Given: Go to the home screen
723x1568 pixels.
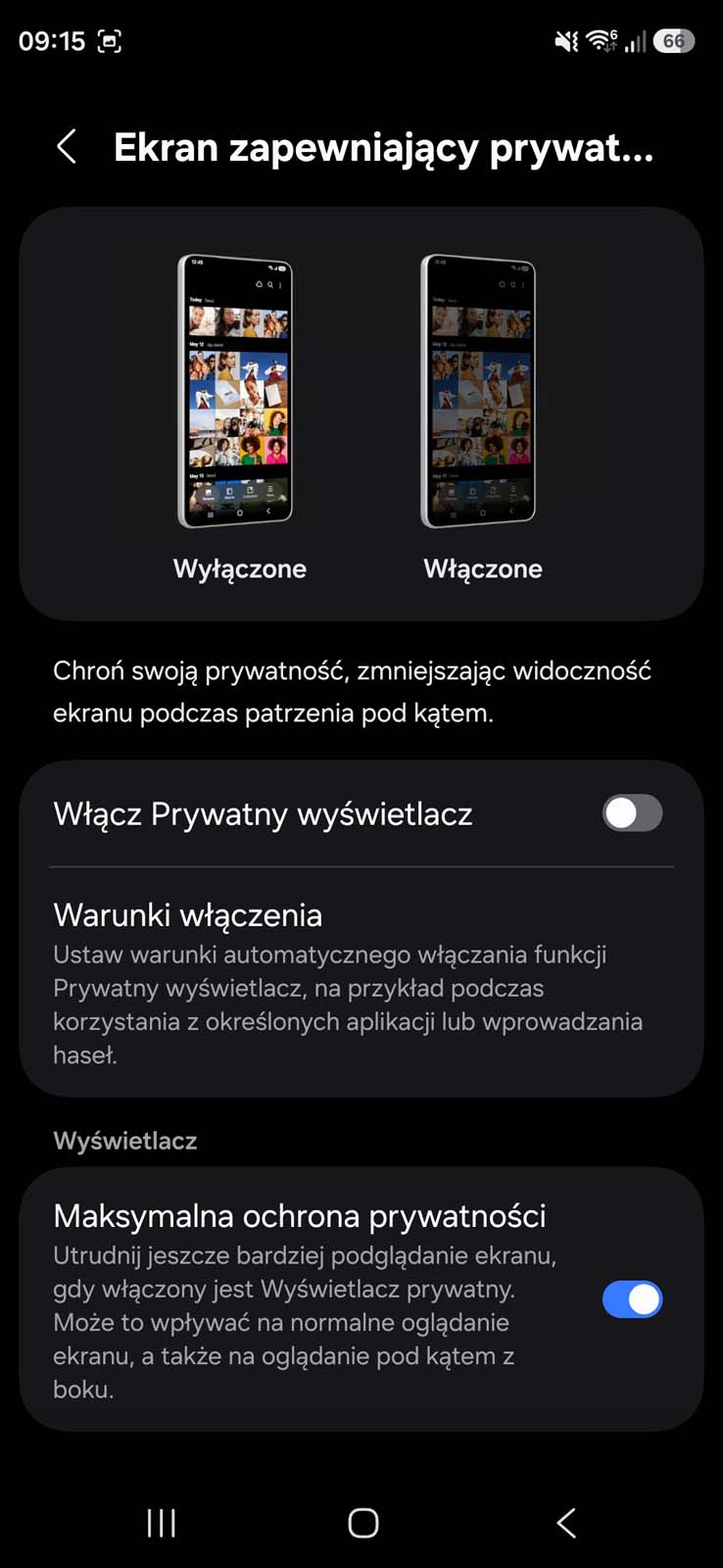Looking at the screenshot, I should pos(362,1522).
